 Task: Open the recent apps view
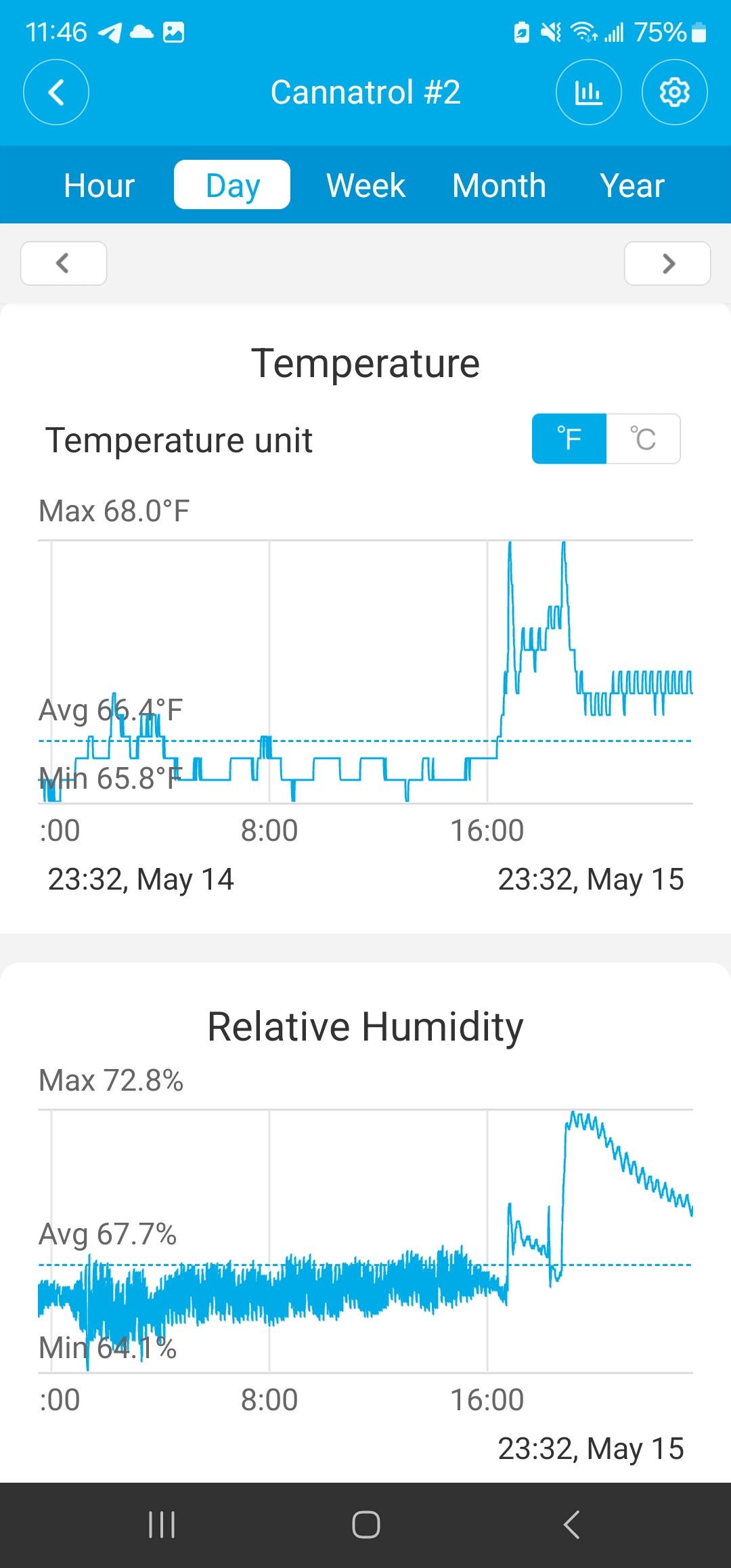point(162,1525)
